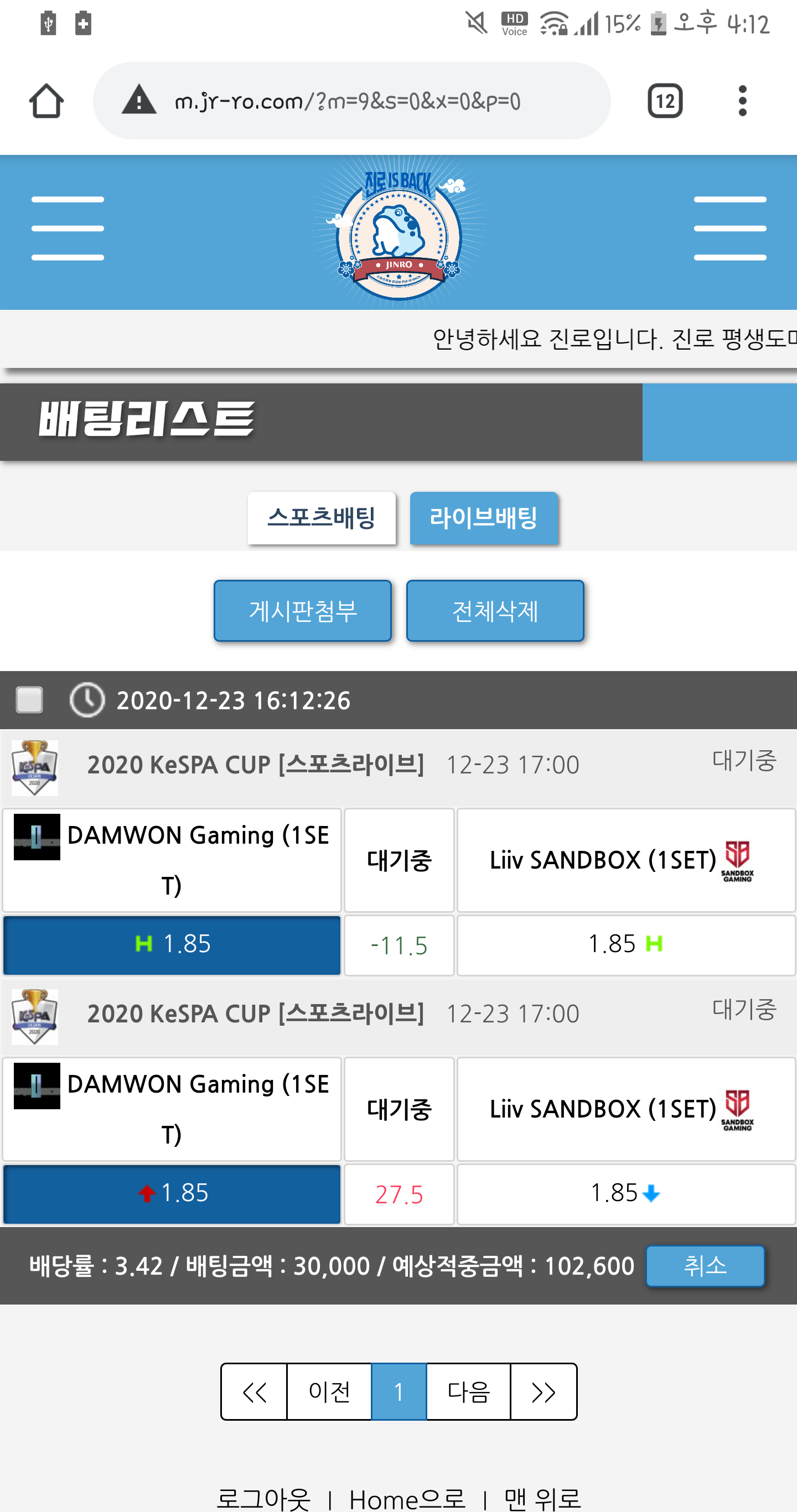The image size is (797, 1512).
Task: Tap the 전체삭제 button
Action: pyautogui.click(x=495, y=610)
